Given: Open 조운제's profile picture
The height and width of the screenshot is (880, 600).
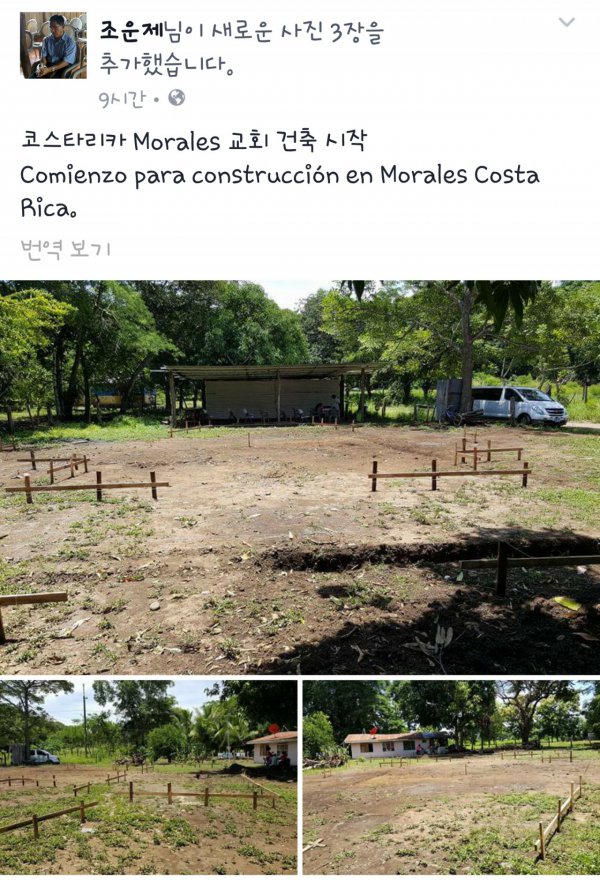Looking at the screenshot, I should (x=53, y=45).
